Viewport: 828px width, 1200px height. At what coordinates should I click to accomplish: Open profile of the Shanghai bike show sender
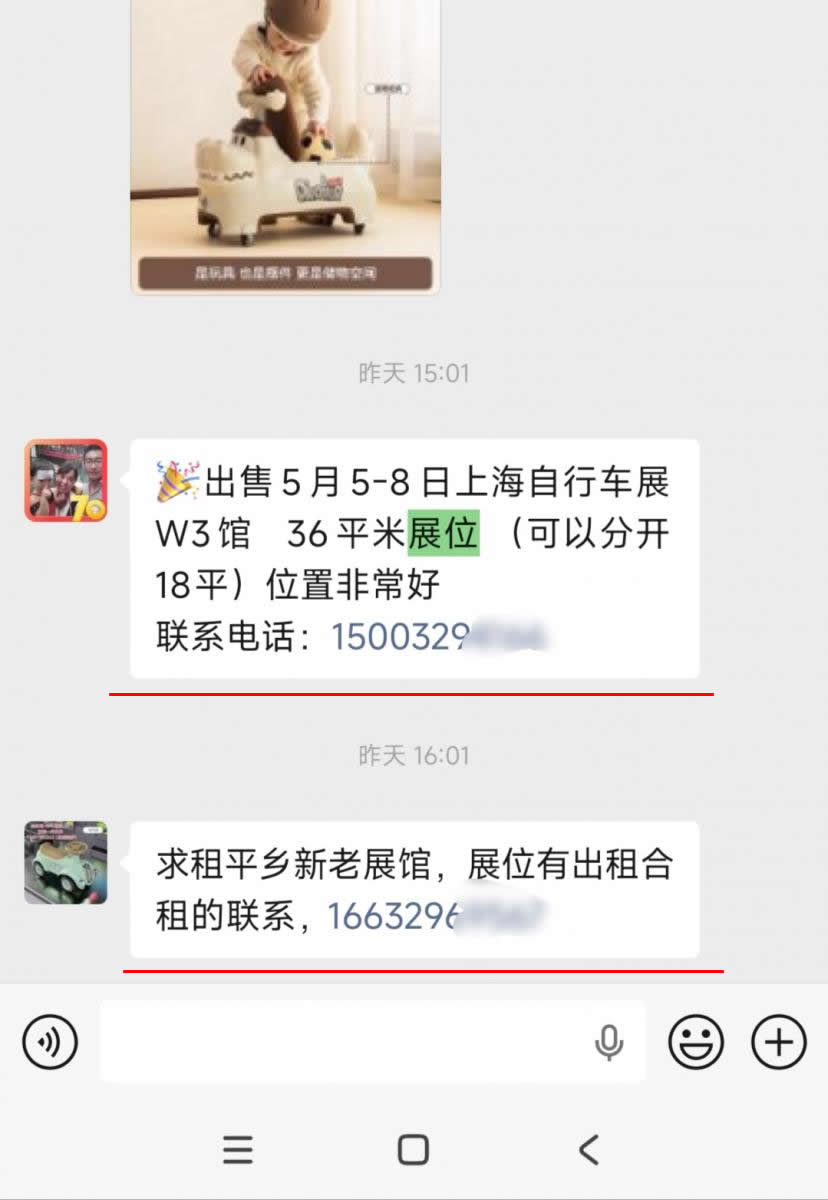coord(65,481)
